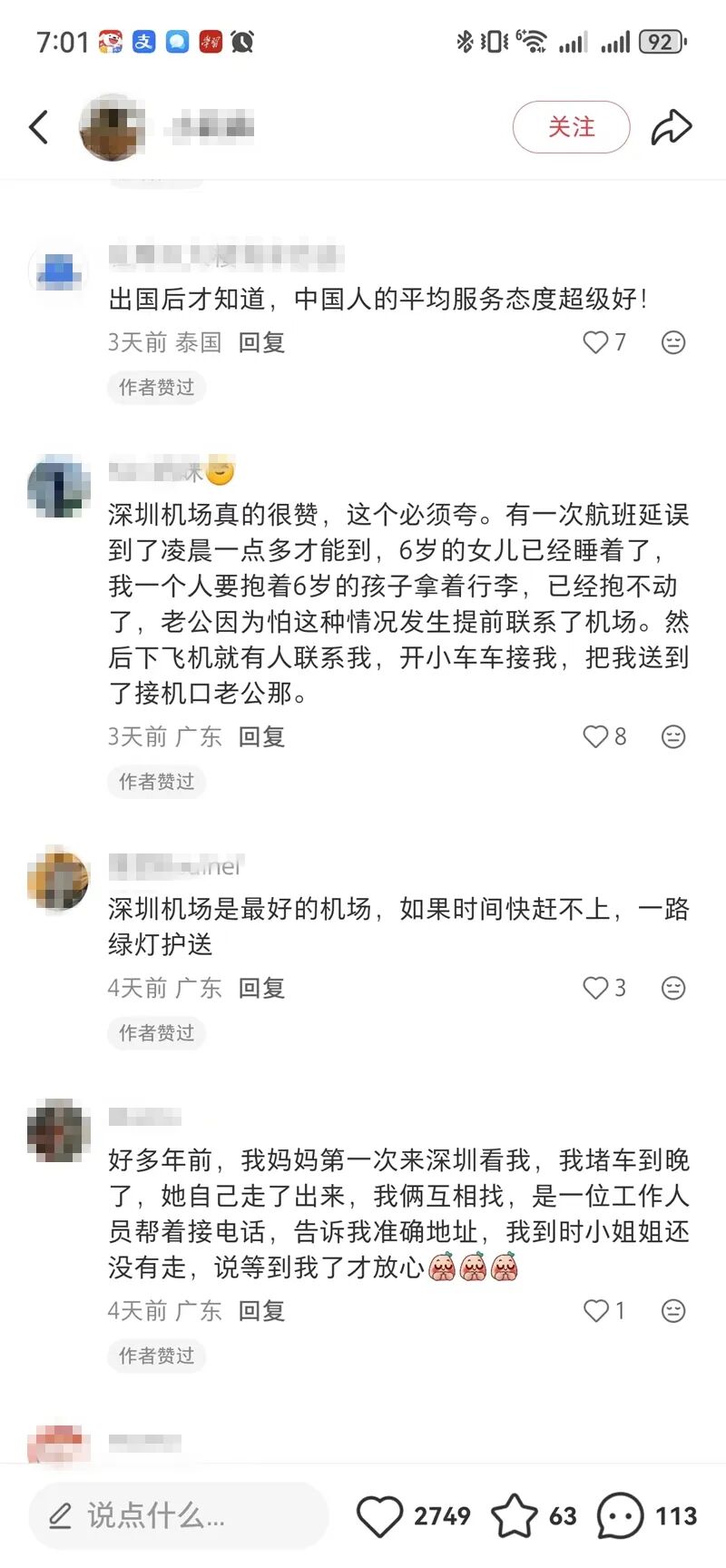Like the post showing 2749 likes

coord(379,1515)
